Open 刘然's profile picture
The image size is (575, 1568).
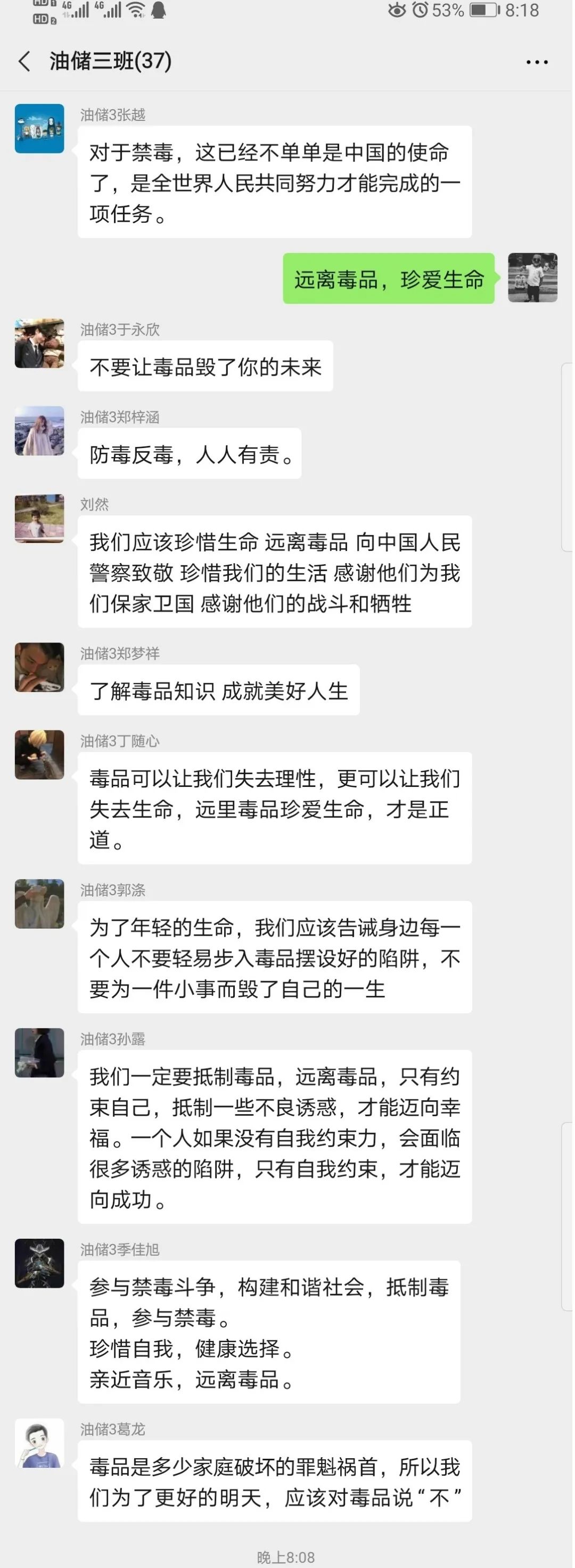[x=39, y=518]
